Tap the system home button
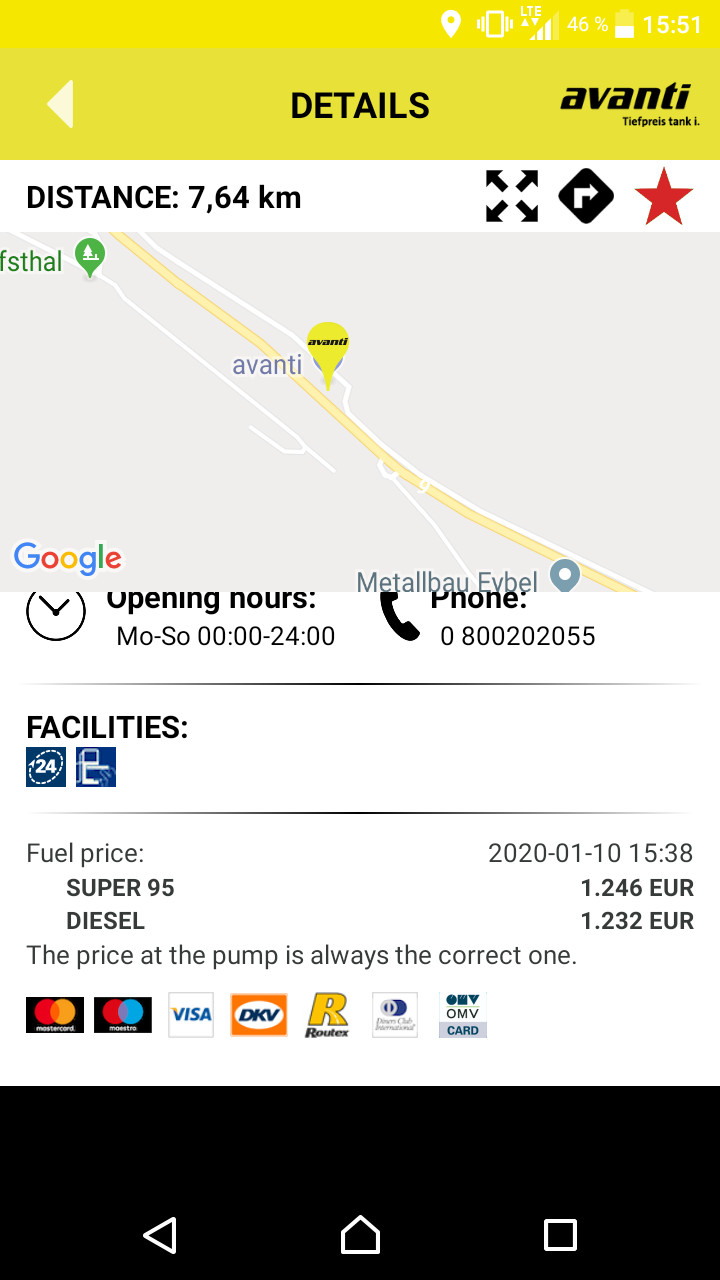 point(360,1235)
